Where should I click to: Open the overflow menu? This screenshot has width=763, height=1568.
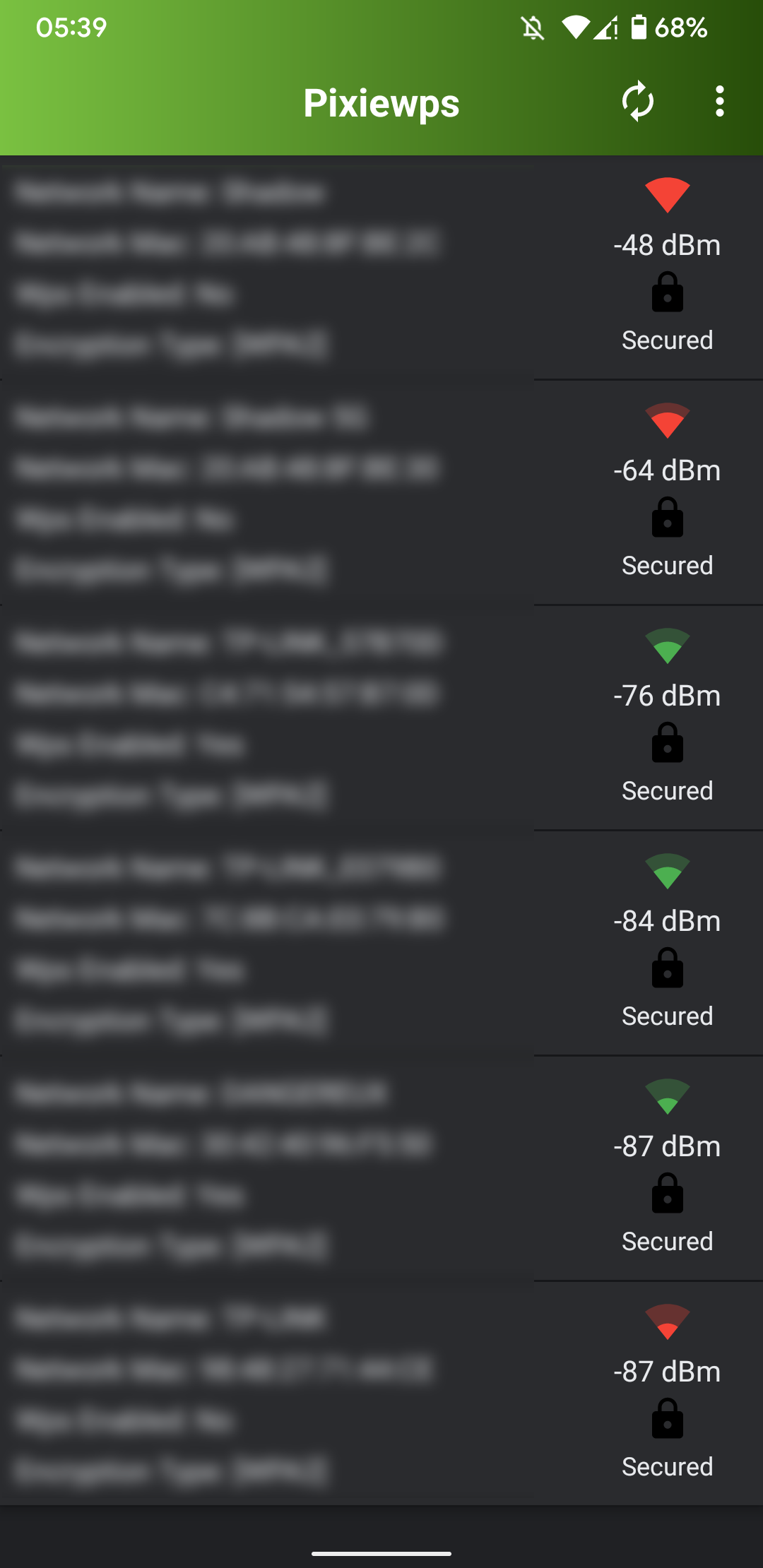coord(719,102)
